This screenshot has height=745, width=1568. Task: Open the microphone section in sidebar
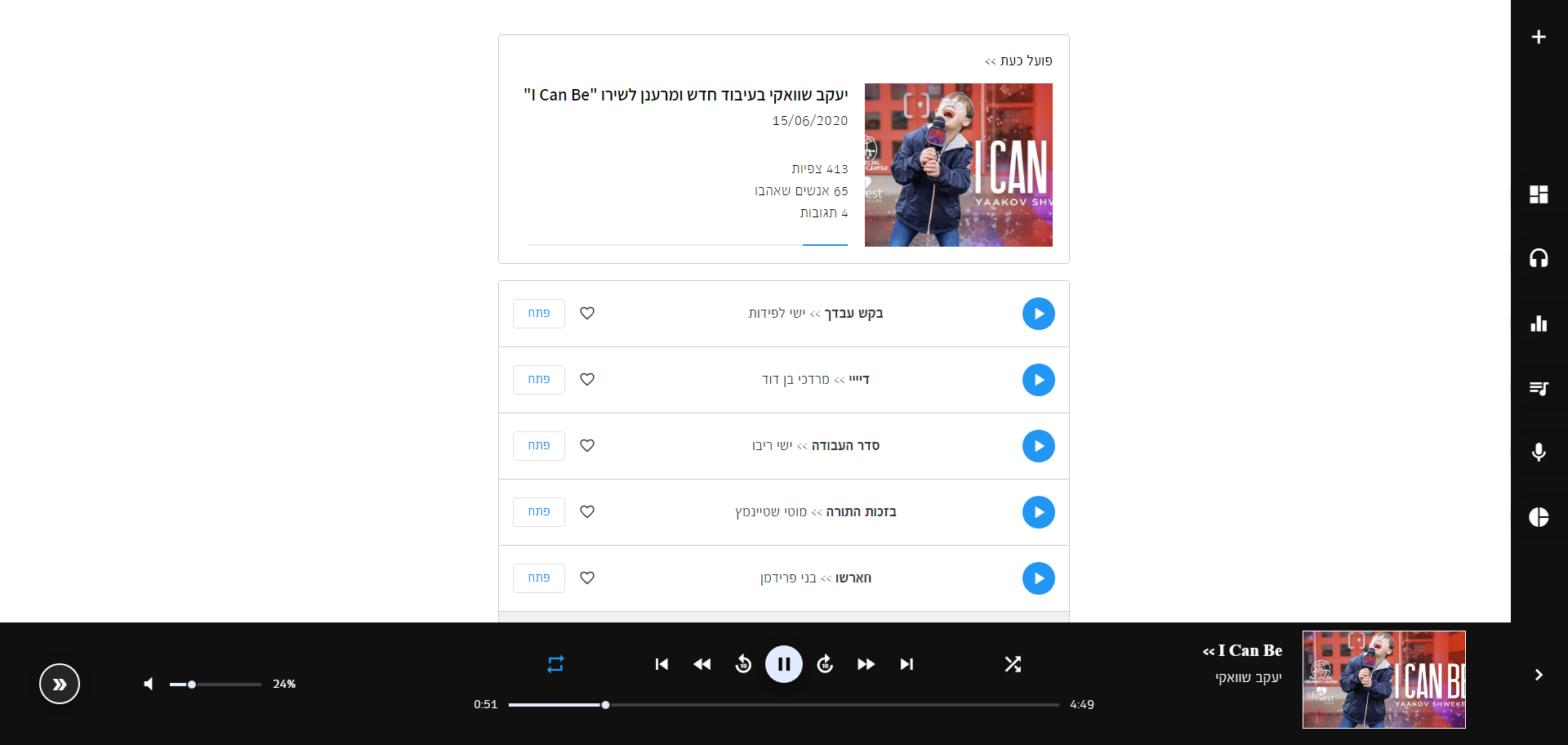1539,452
